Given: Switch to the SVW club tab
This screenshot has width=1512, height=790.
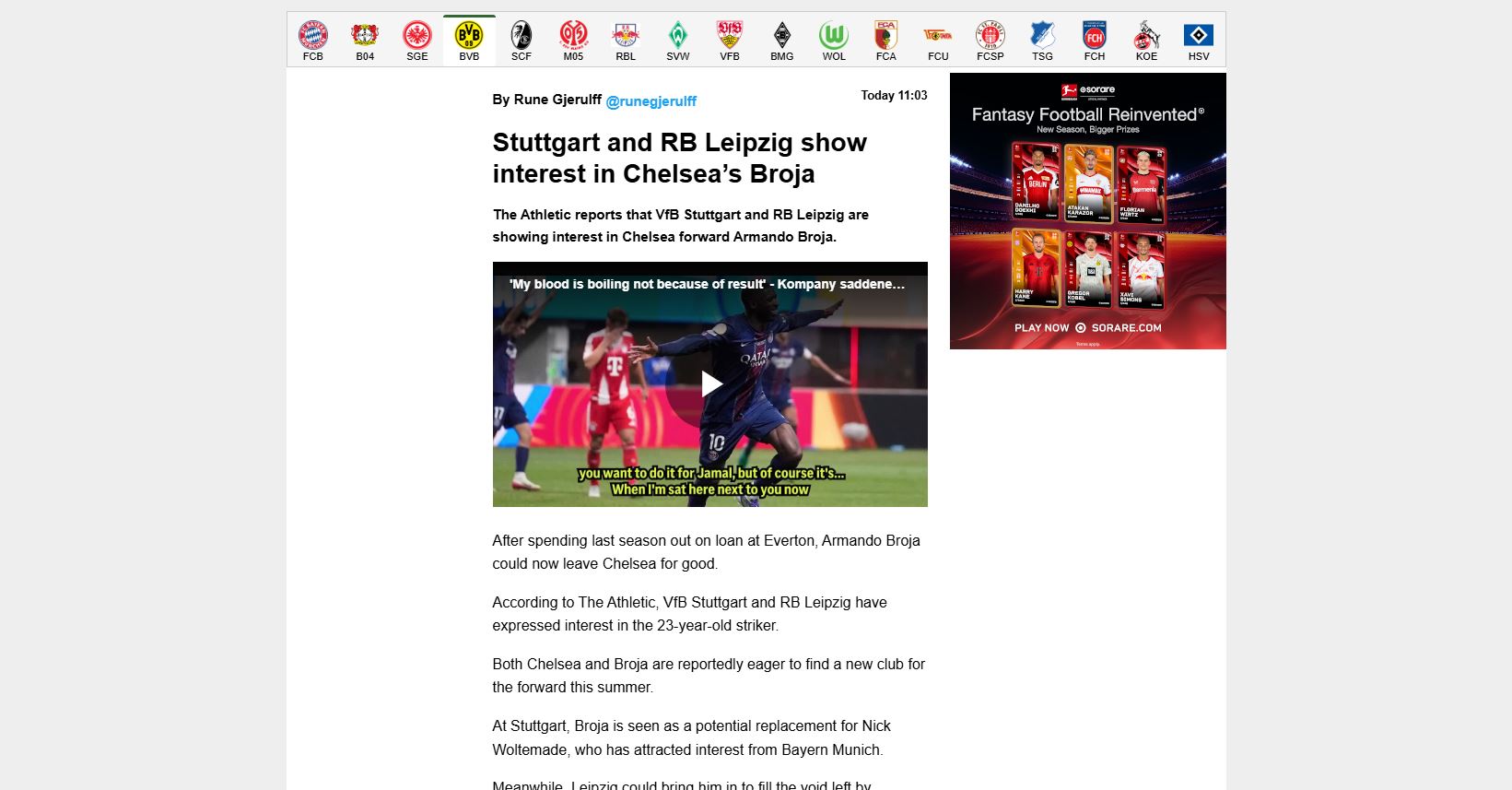Looking at the screenshot, I should (678, 41).
